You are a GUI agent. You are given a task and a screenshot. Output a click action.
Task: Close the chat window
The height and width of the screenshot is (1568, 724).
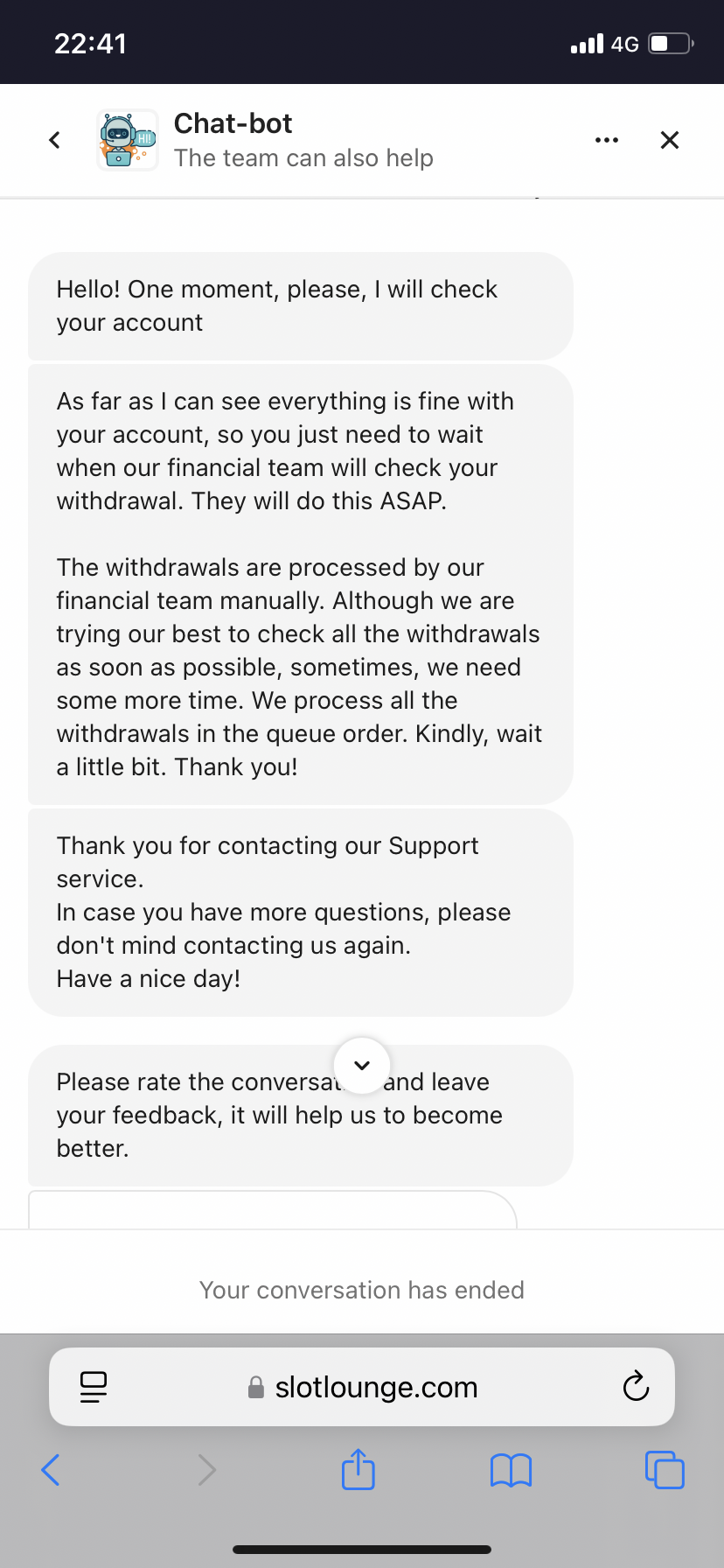tap(670, 140)
